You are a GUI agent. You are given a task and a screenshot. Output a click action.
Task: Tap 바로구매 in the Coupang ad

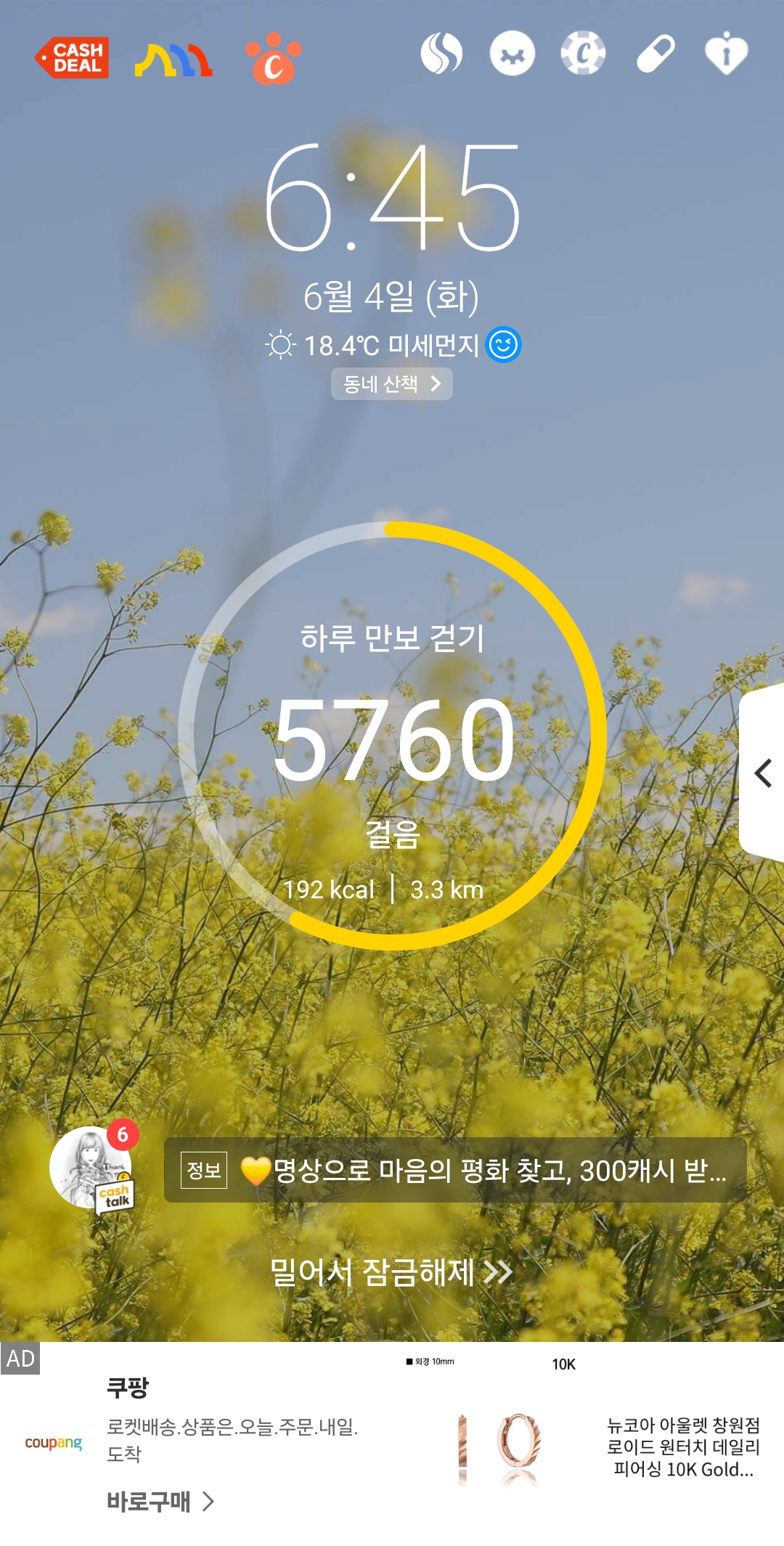160,1501
